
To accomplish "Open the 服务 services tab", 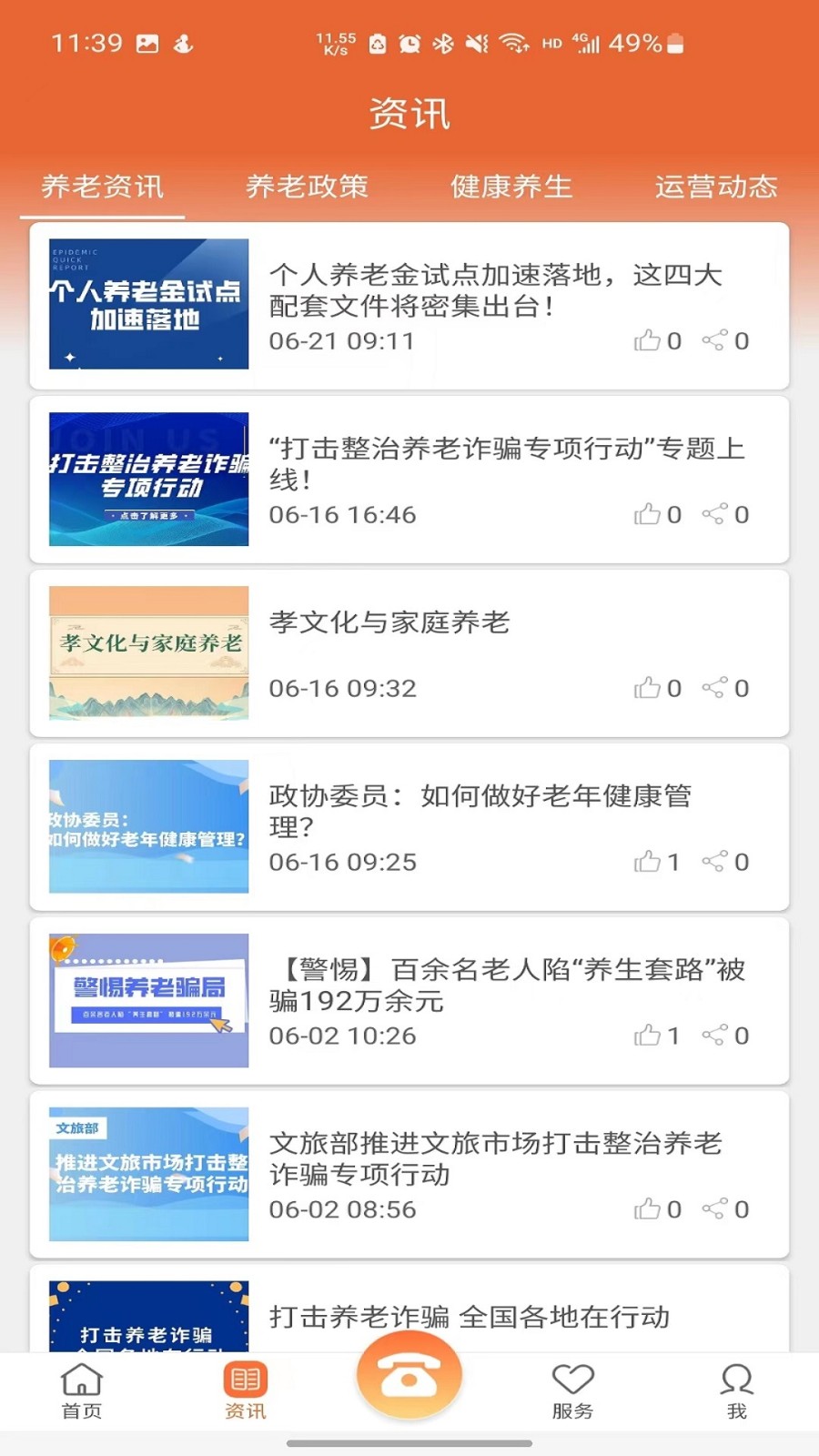I will pos(572,1391).
